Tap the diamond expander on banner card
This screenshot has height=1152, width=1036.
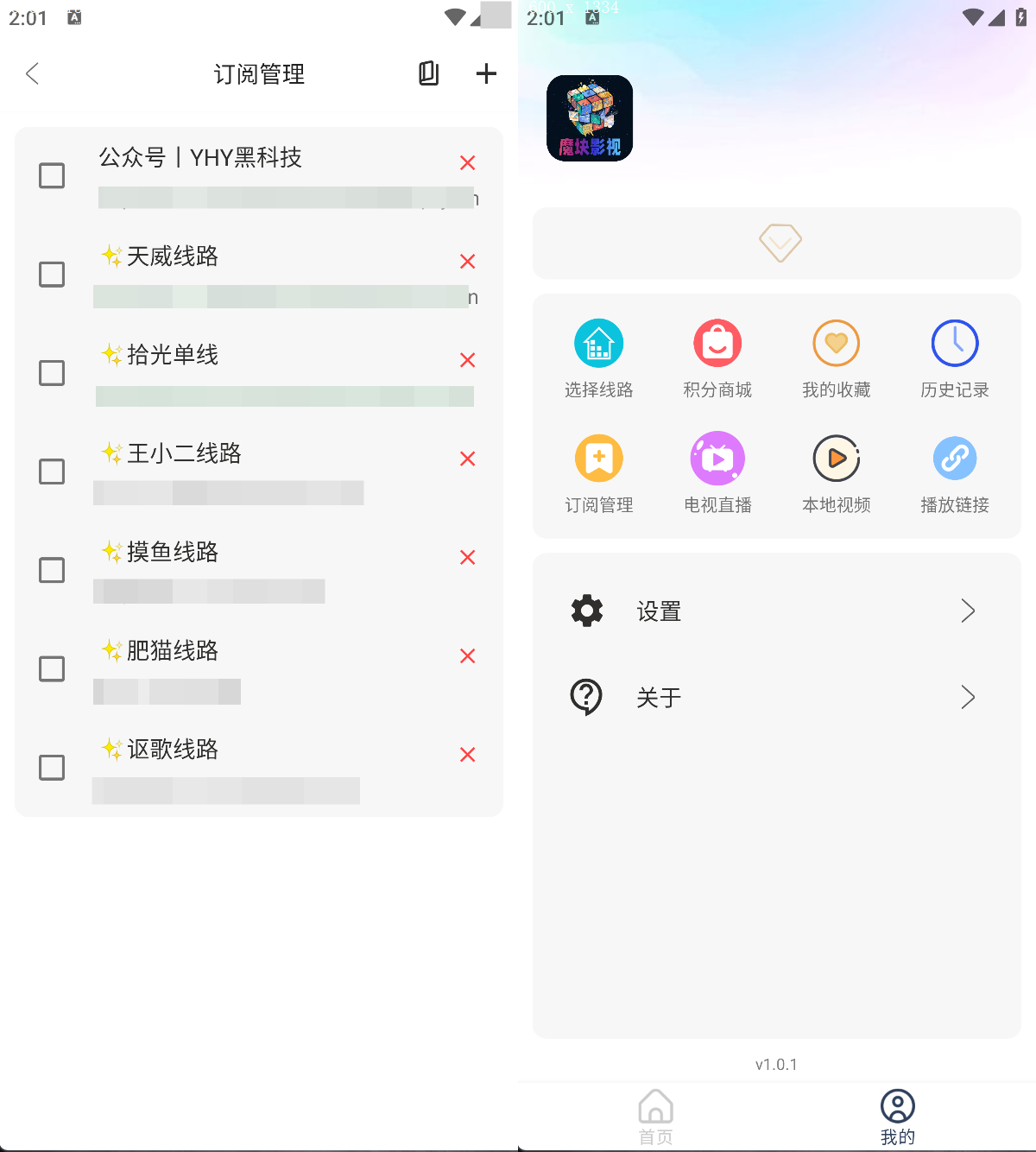[x=778, y=244]
